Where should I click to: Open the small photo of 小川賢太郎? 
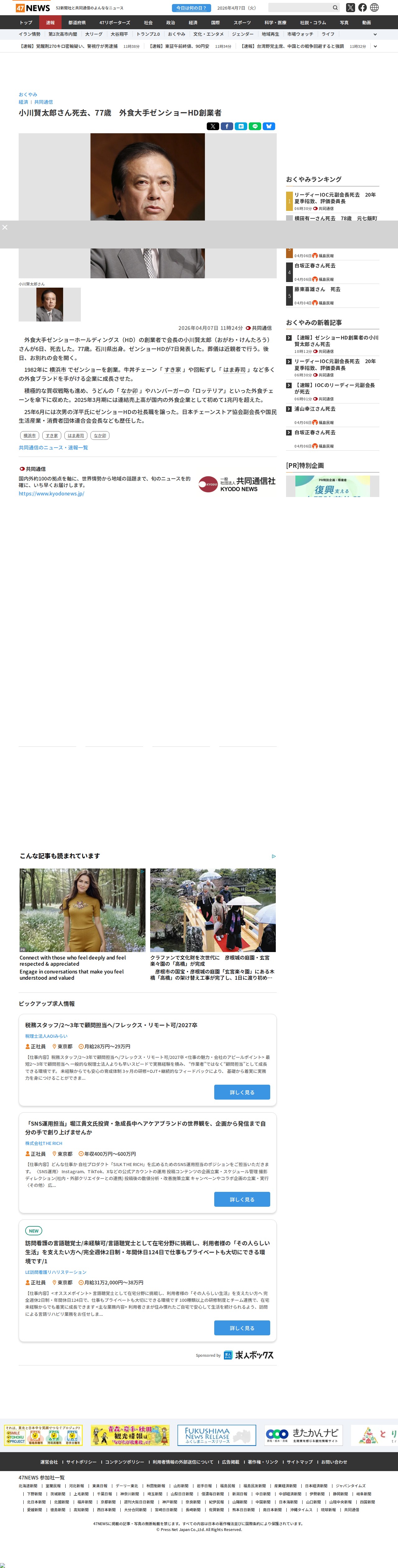tap(49, 304)
